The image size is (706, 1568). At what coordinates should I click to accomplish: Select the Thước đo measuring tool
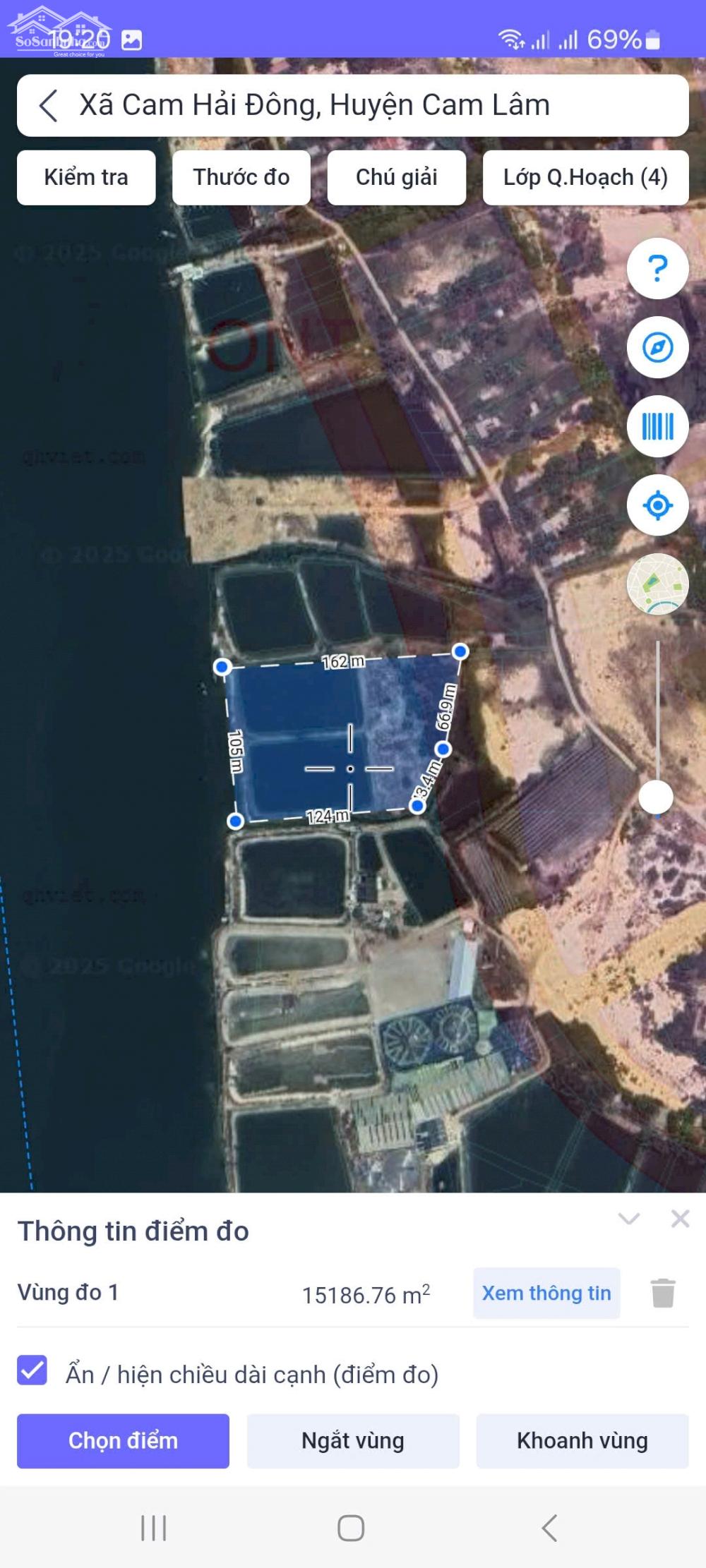241,177
